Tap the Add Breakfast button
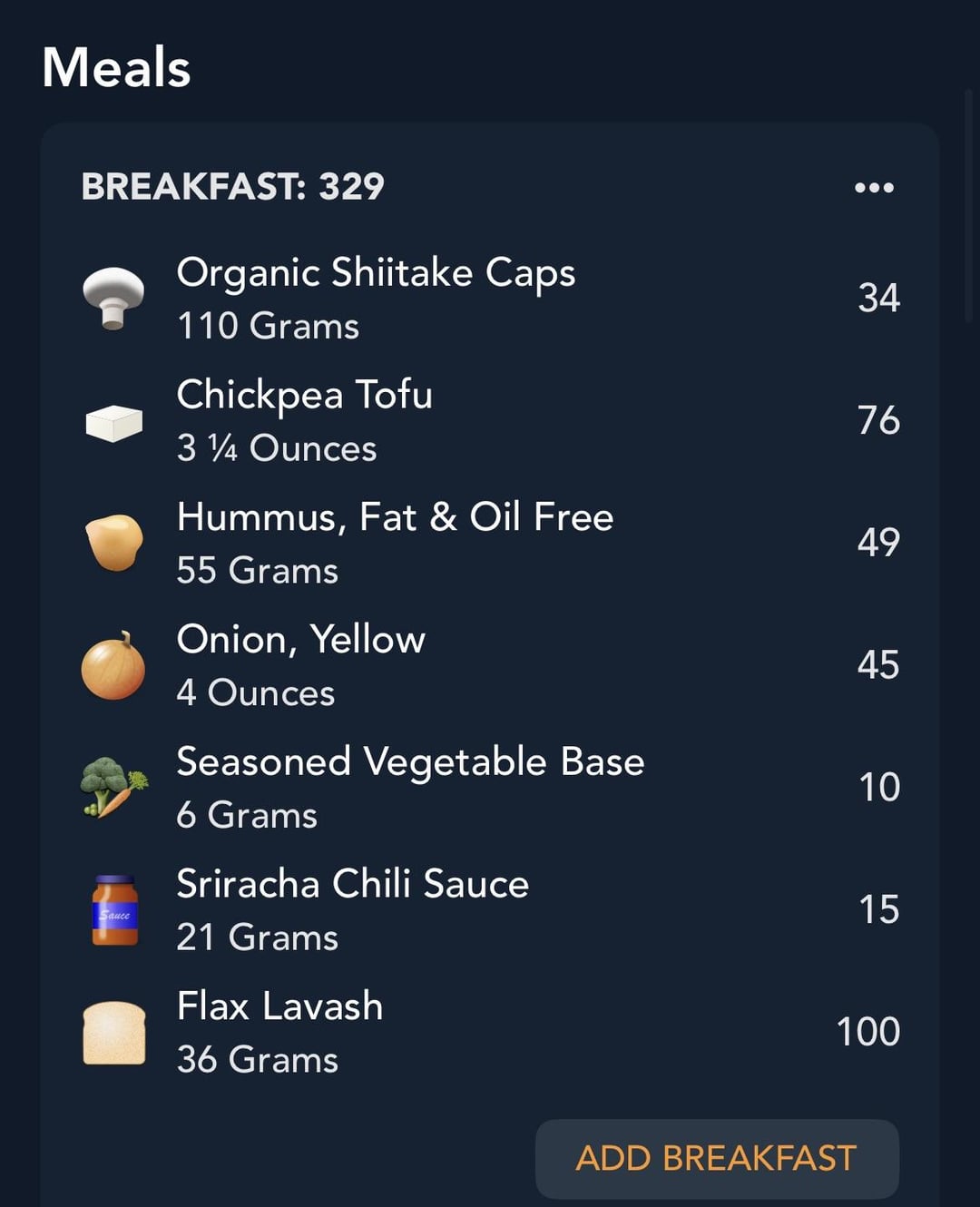980x1207 pixels. click(x=716, y=1158)
